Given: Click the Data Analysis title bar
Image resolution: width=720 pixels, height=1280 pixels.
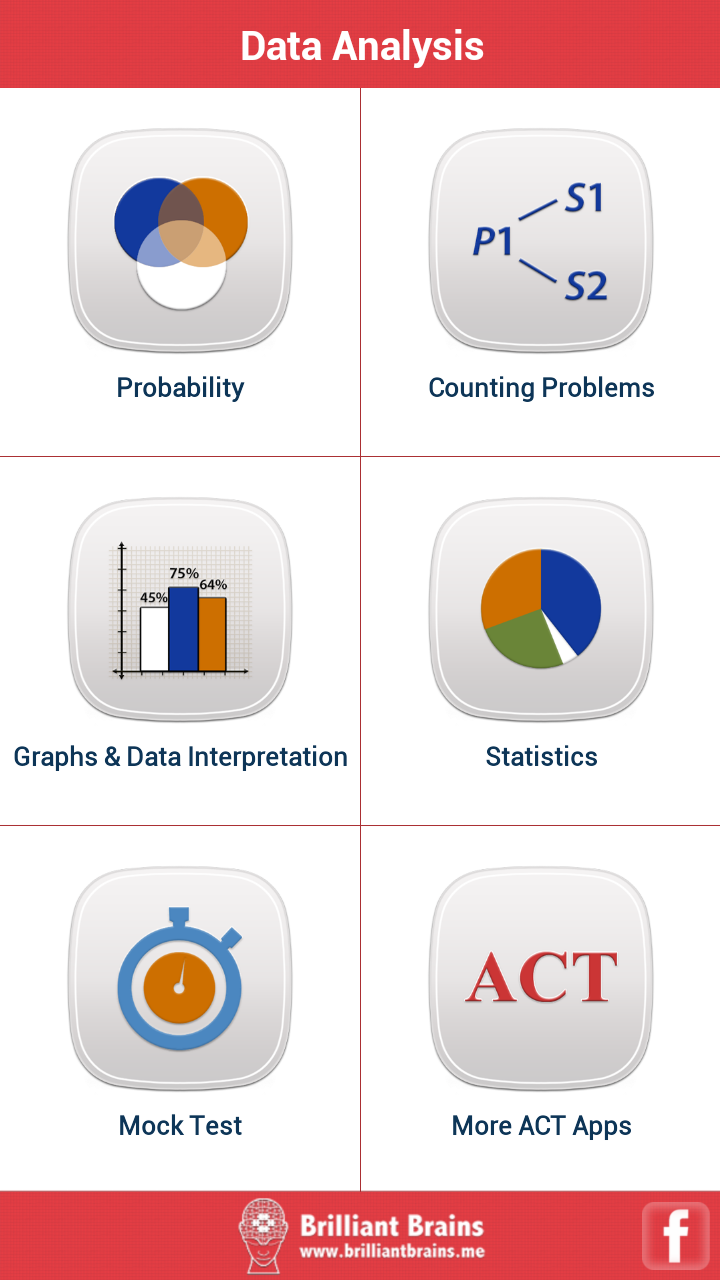Looking at the screenshot, I should (x=360, y=45).
